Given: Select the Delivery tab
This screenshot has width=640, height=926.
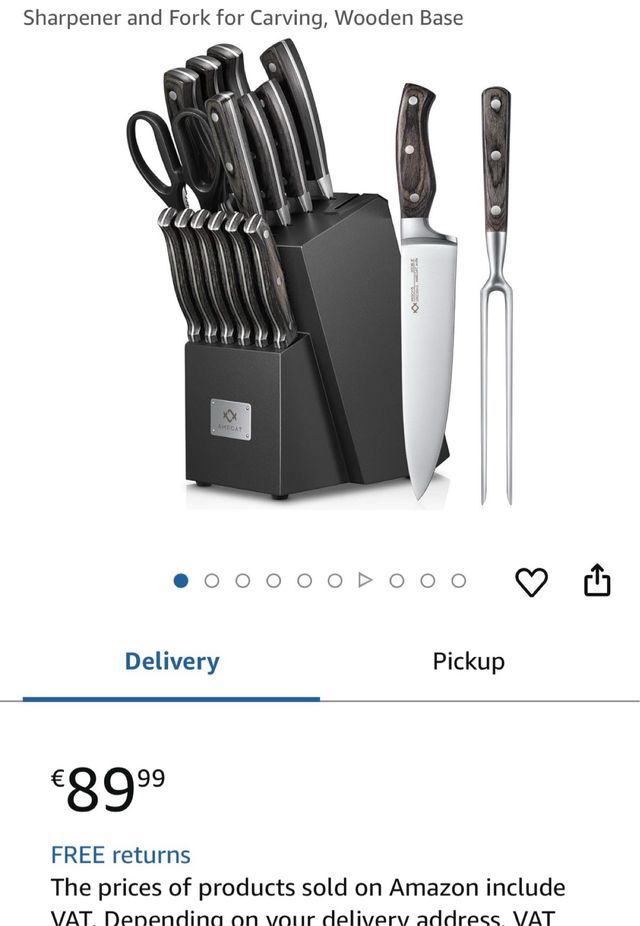Looking at the screenshot, I should [x=171, y=661].
